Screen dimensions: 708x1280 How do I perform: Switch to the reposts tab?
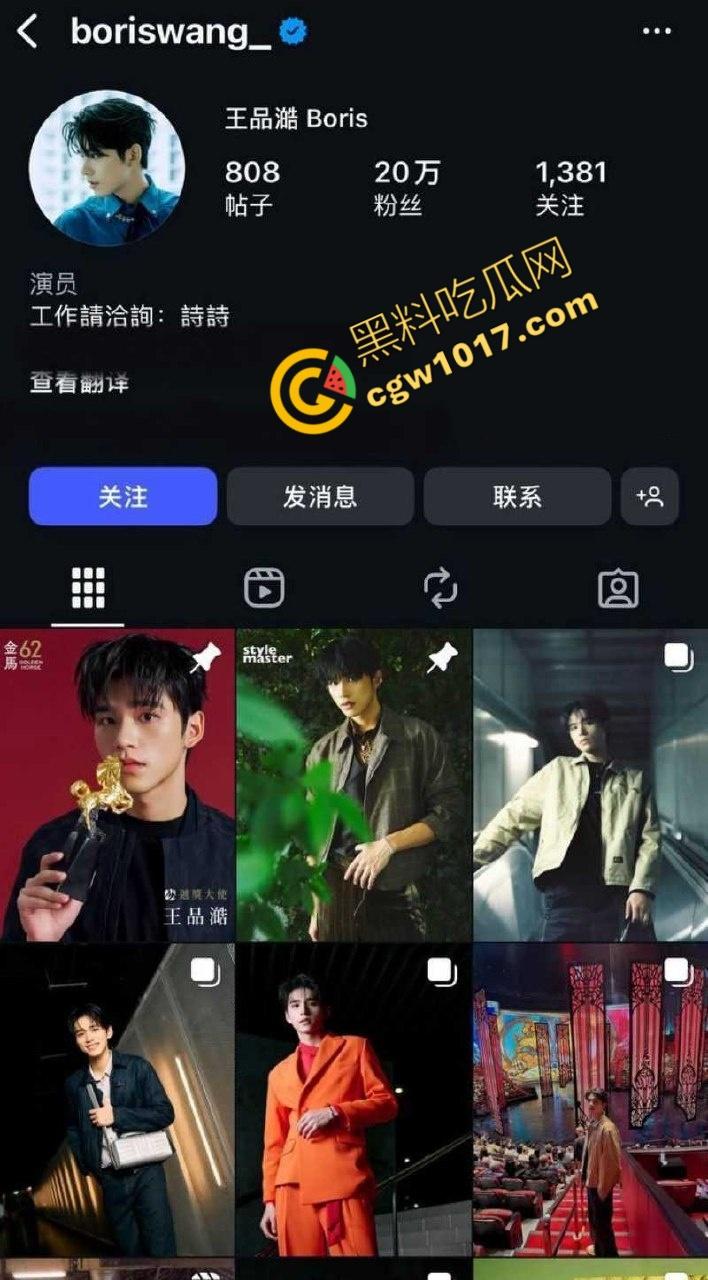[x=441, y=589]
